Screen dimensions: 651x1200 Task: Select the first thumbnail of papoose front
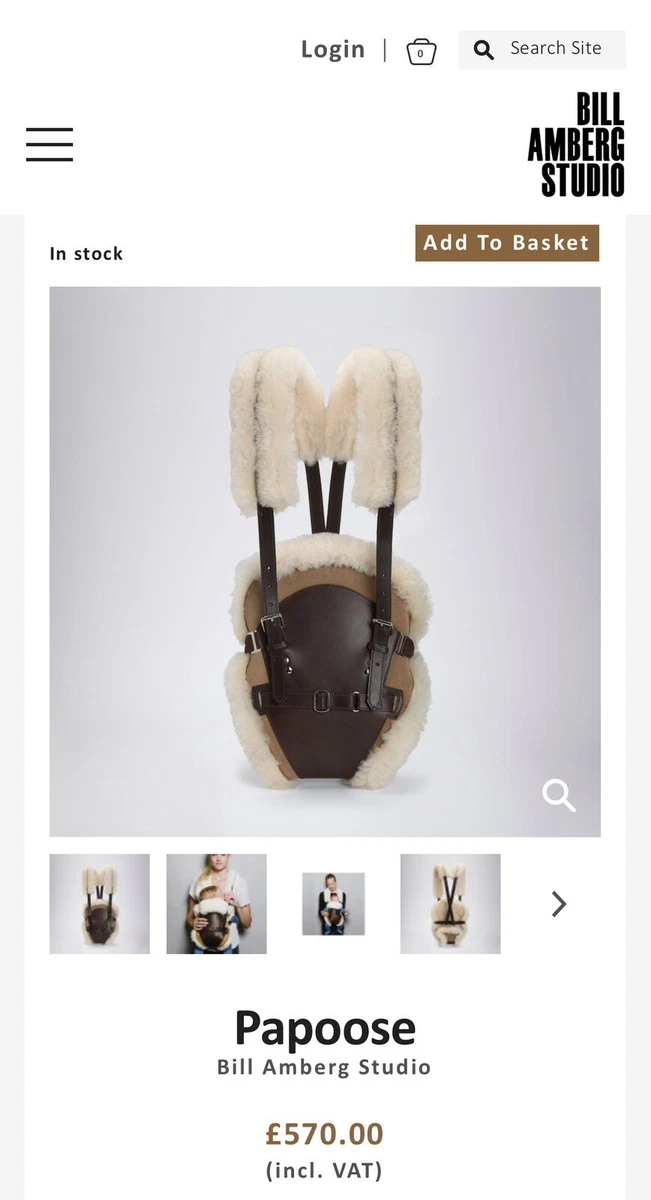100,904
